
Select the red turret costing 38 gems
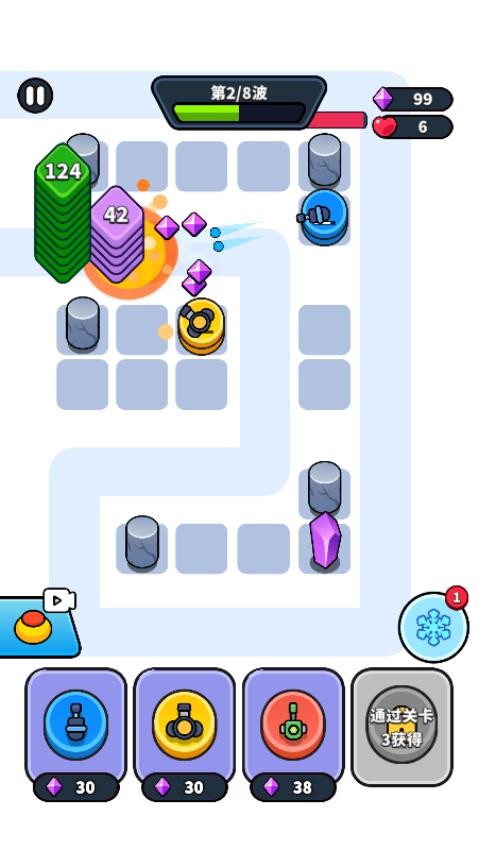[x=293, y=735]
